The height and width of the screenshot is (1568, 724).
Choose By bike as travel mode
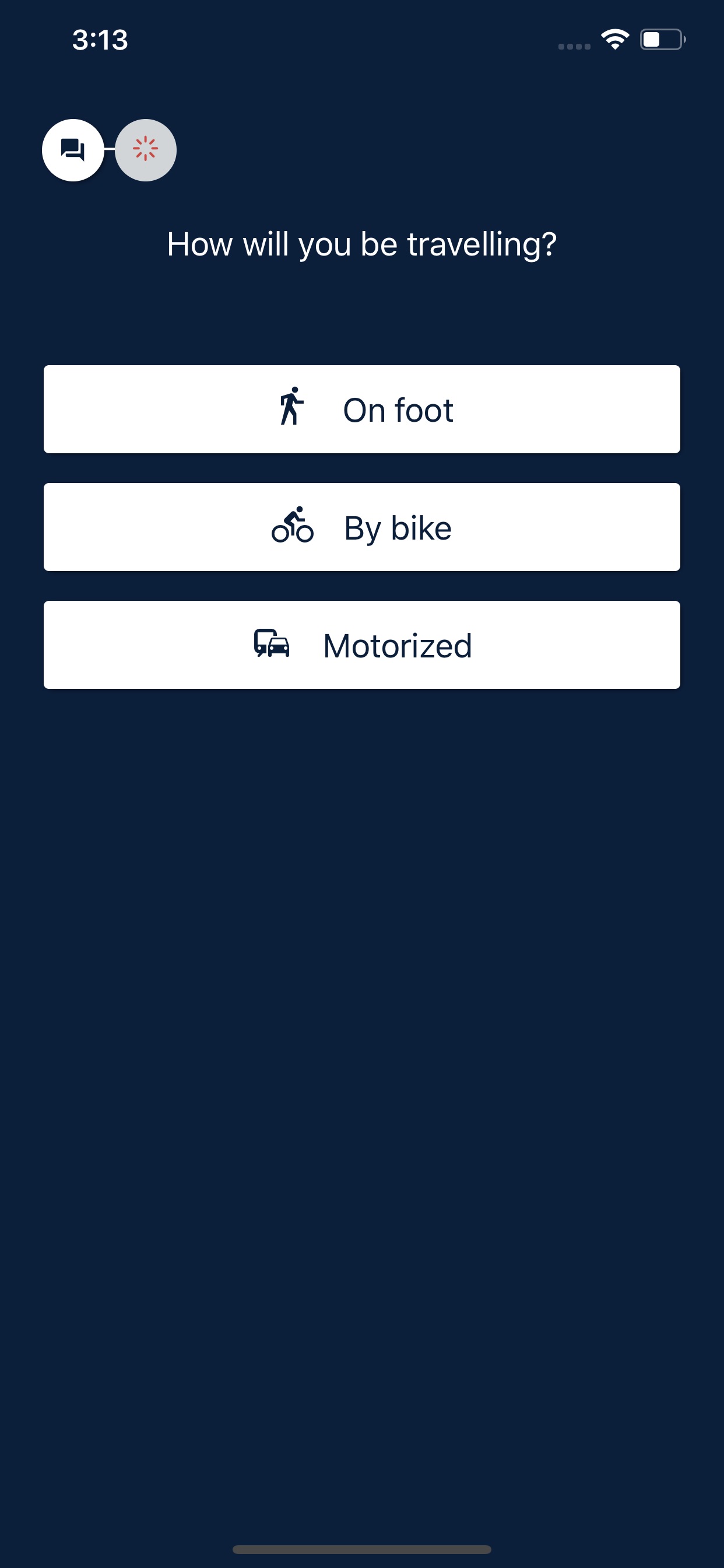pos(362,527)
